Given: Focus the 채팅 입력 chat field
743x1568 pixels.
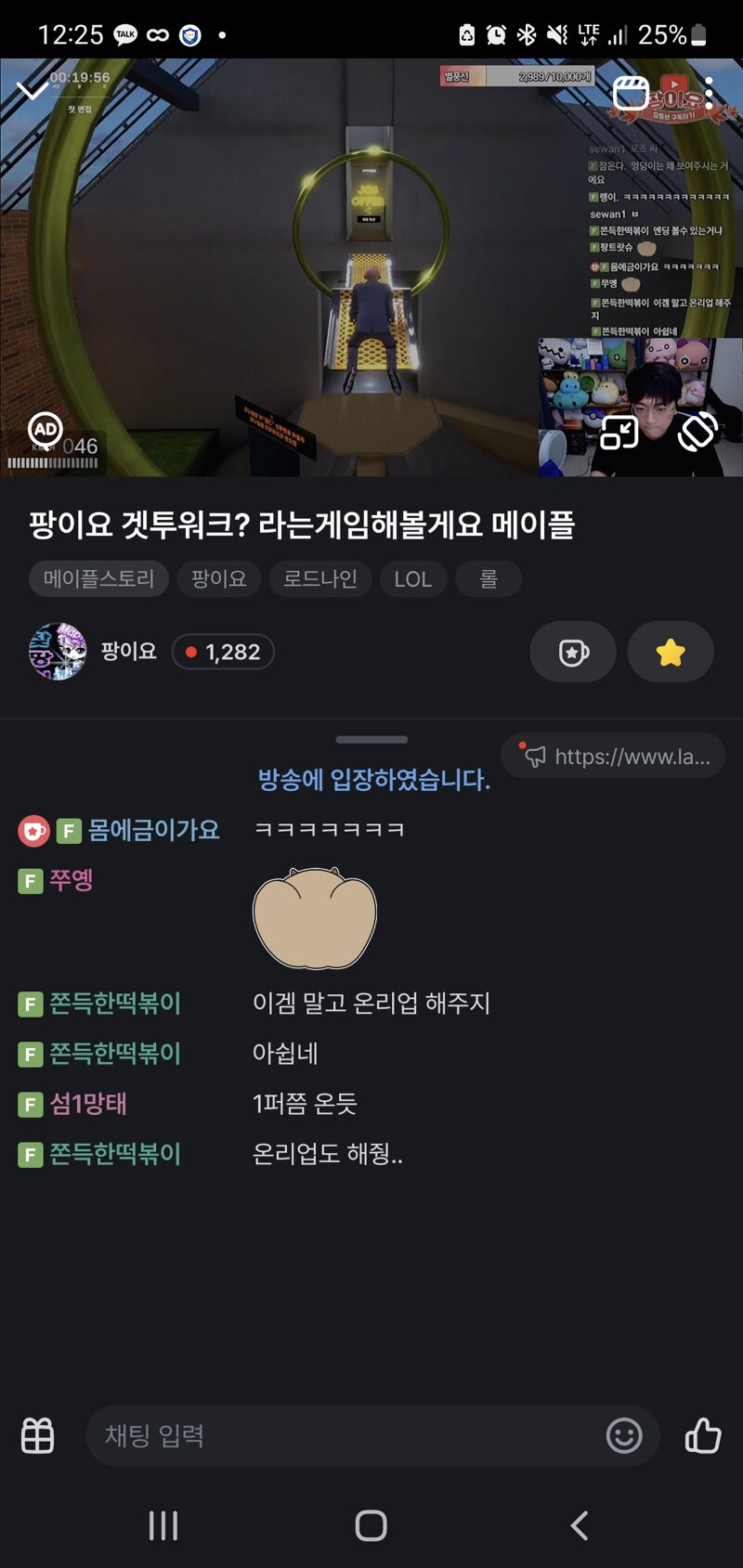Looking at the screenshot, I should click(x=344, y=1435).
